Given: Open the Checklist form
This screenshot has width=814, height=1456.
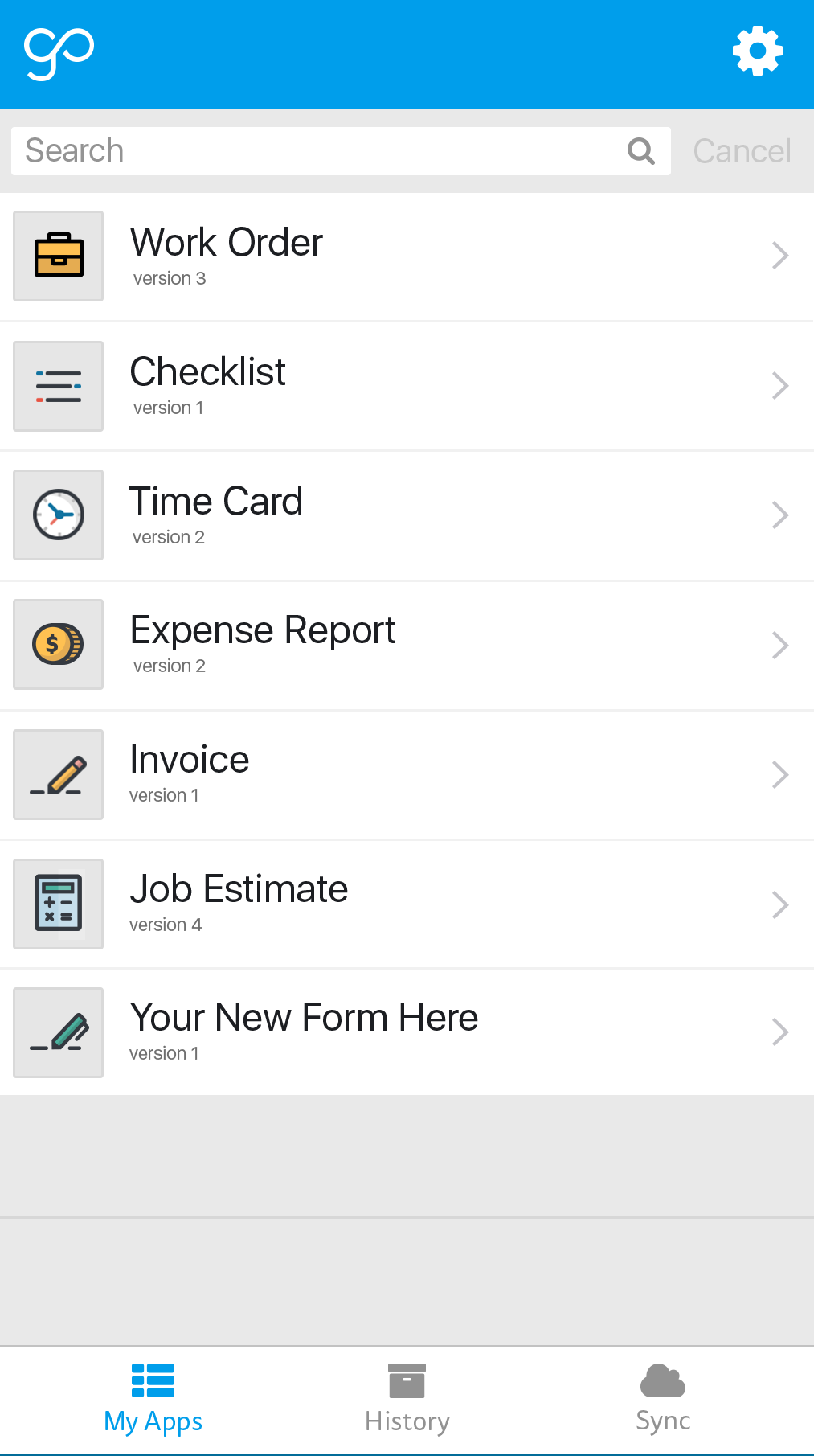Looking at the screenshot, I should 407,386.
